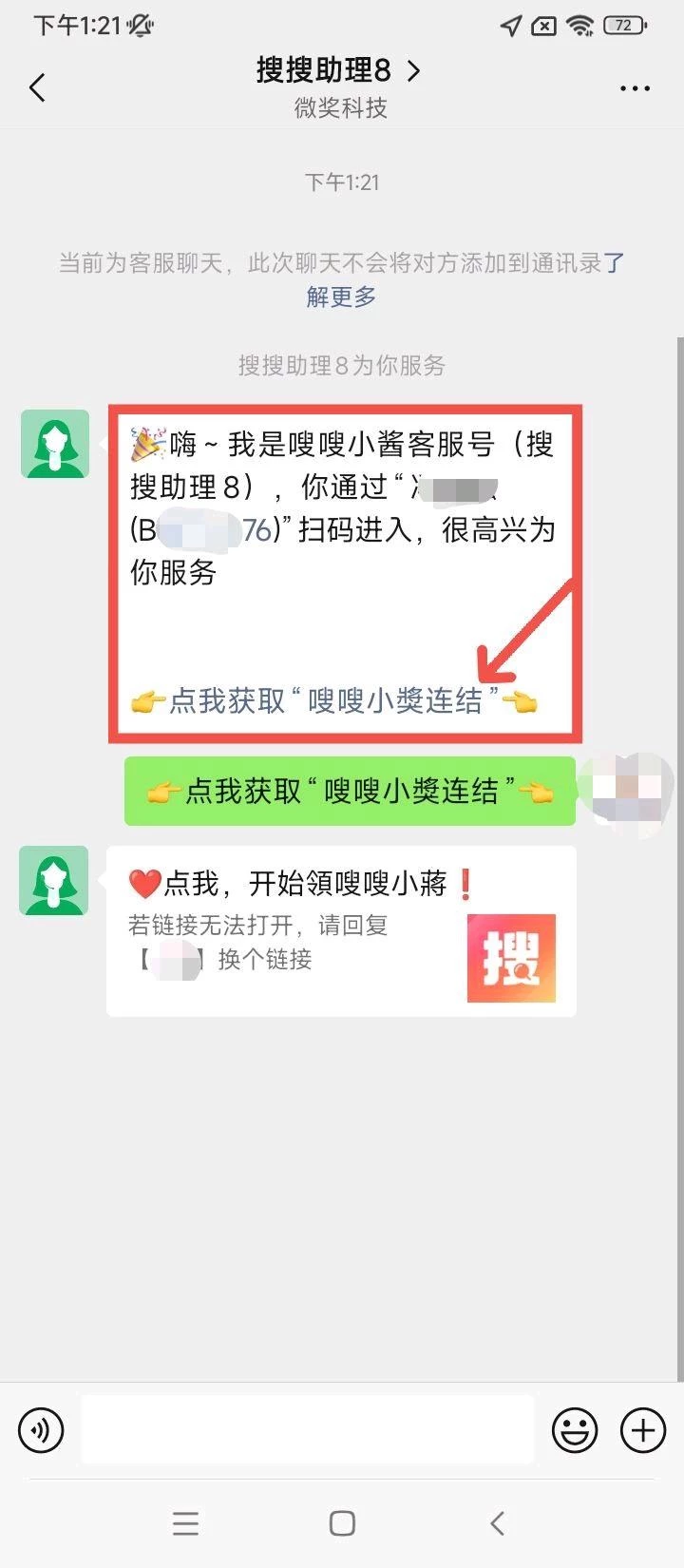Open the emoji sticker panel
The width and height of the screenshot is (684, 1568).
[575, 1429]
